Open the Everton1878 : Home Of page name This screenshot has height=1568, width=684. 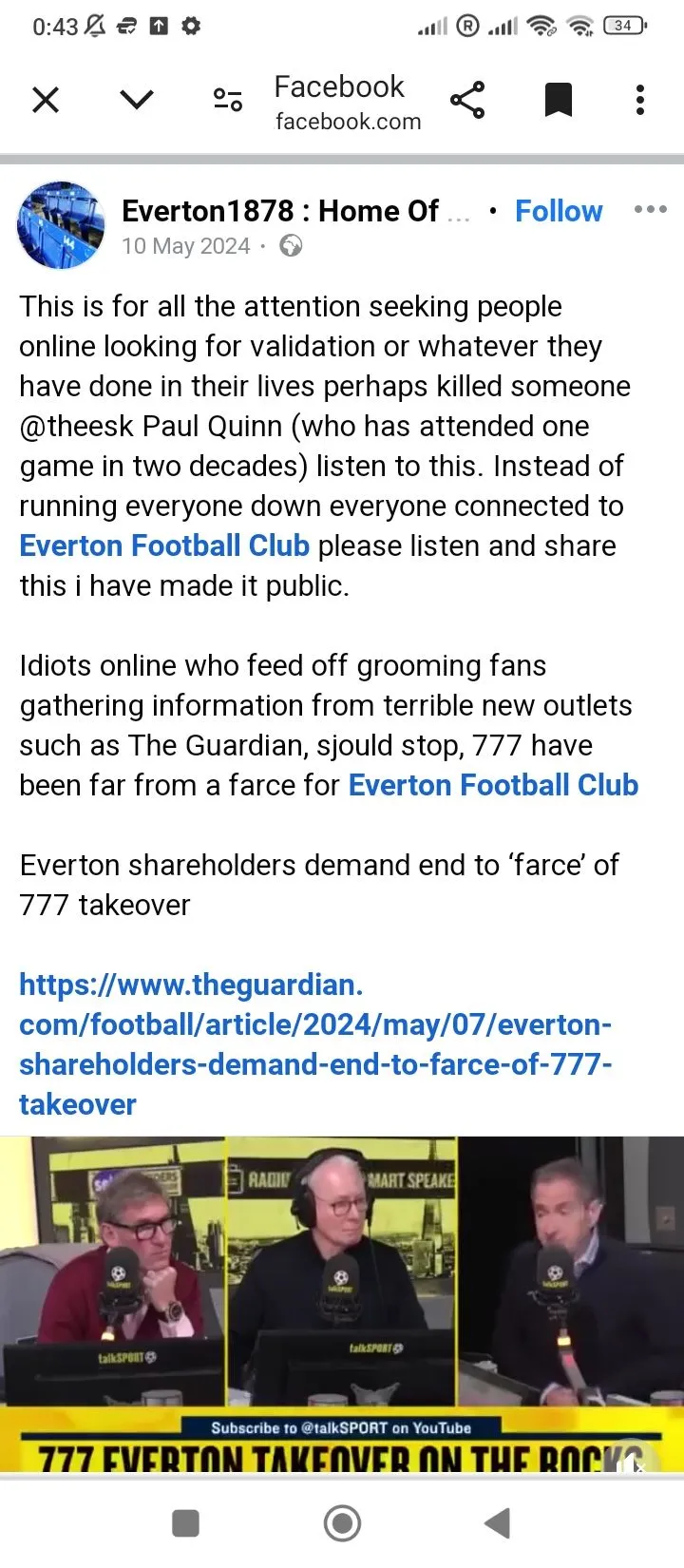pyautogui.click(x=281, y=211)
